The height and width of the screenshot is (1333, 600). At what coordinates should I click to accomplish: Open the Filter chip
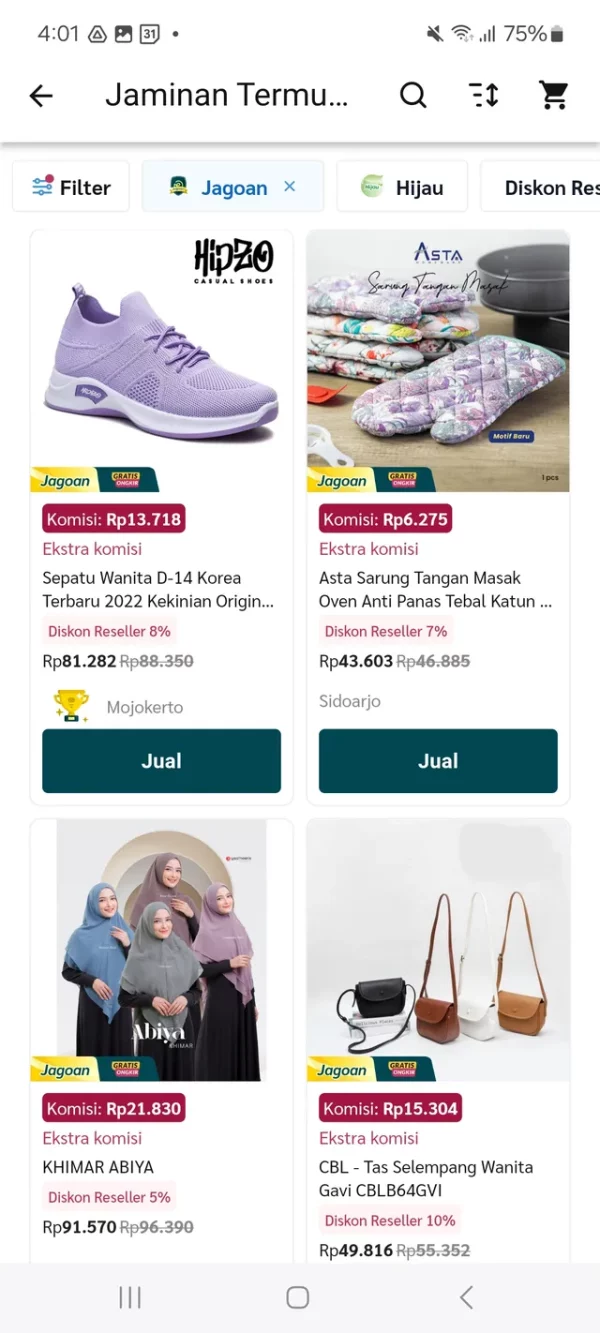pyautogui.click(x=71, y=187)
